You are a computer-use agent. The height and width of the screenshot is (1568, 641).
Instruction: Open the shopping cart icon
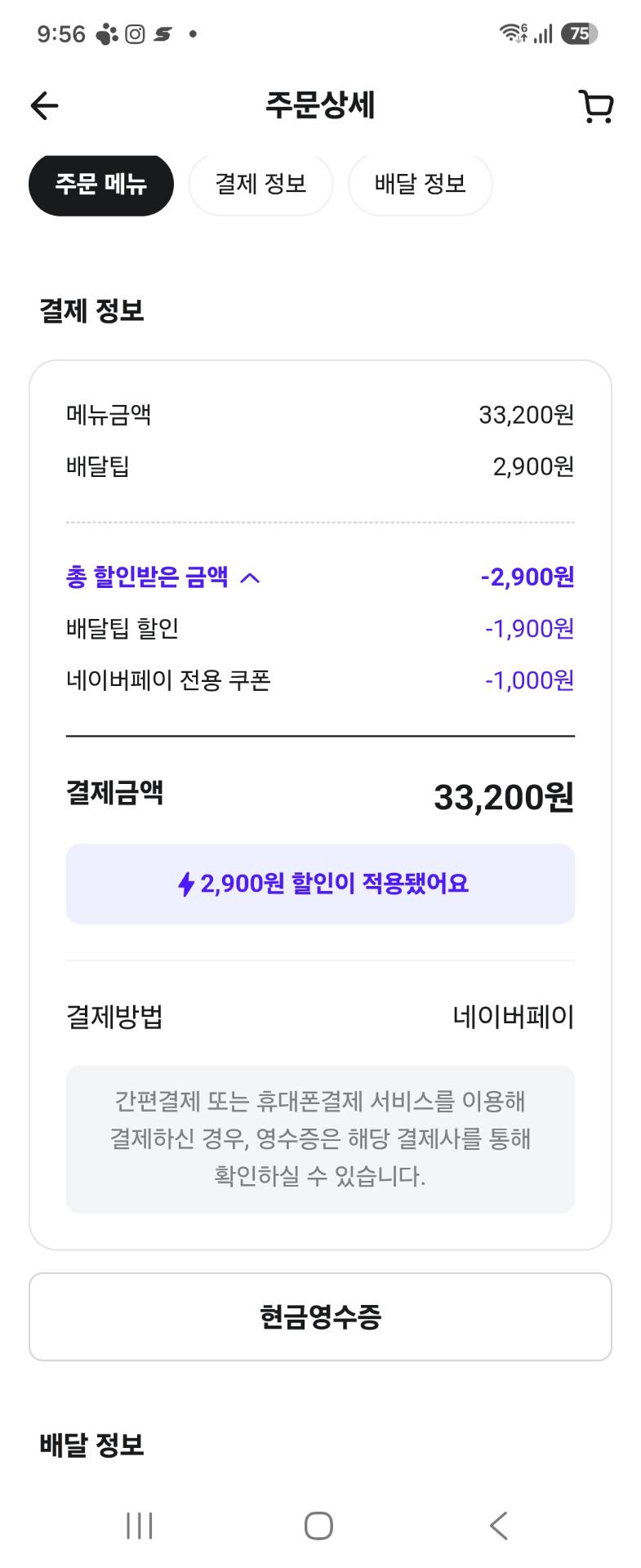coord(596,106)
